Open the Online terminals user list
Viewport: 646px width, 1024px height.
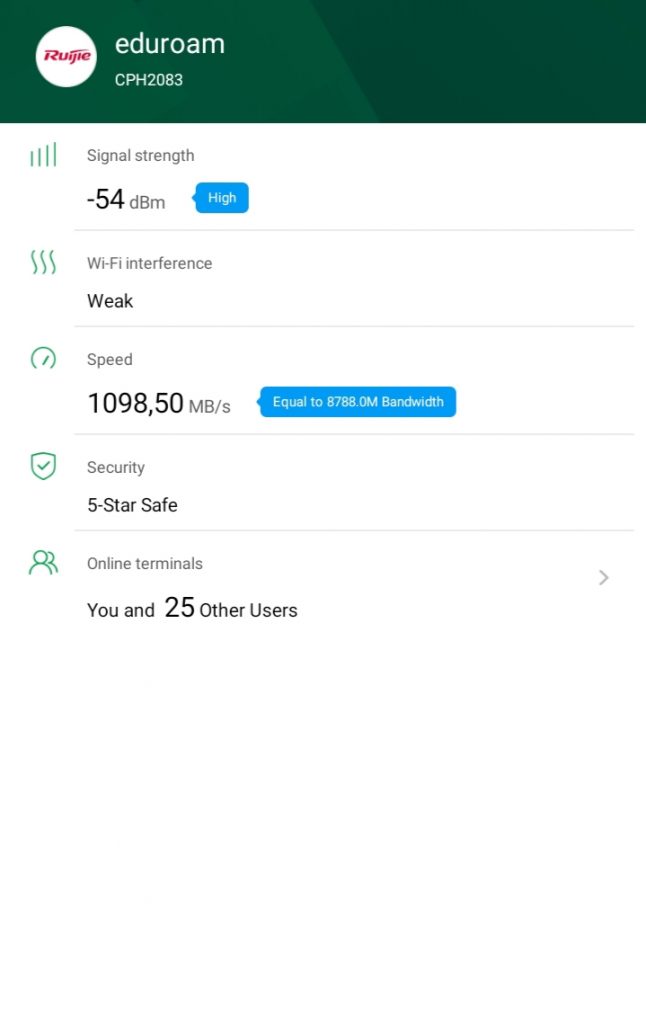pyautogui.click(x=603, y=577)
